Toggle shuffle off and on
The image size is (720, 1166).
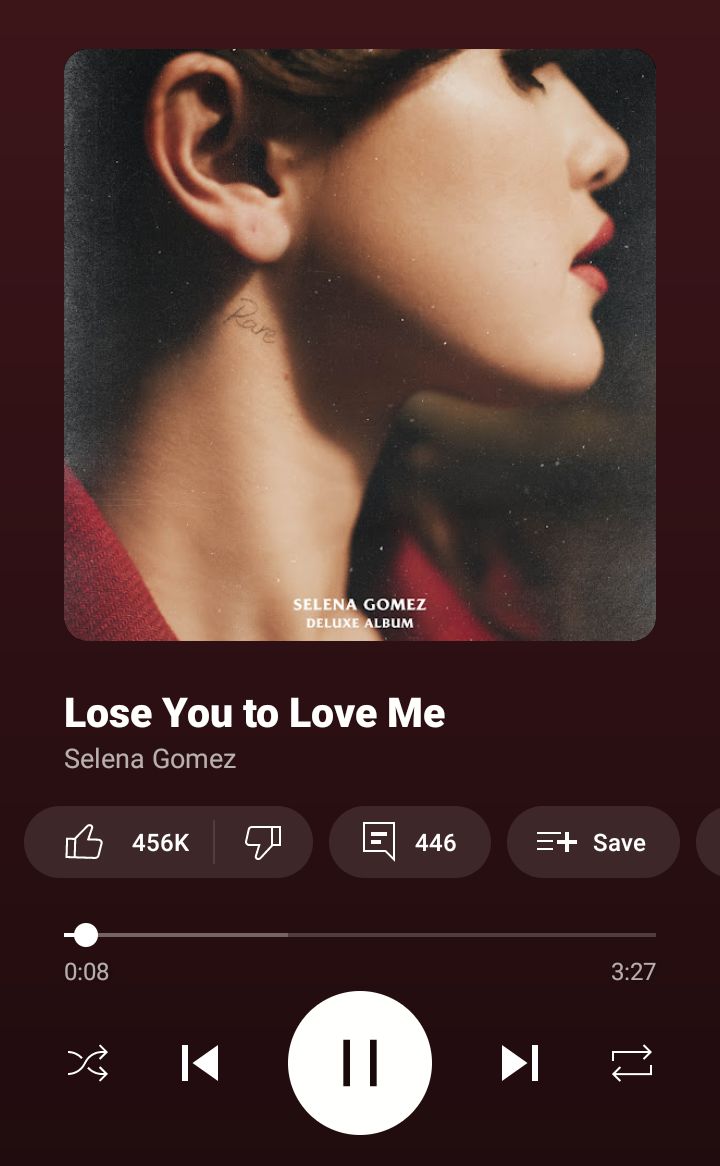[88, 1063]
